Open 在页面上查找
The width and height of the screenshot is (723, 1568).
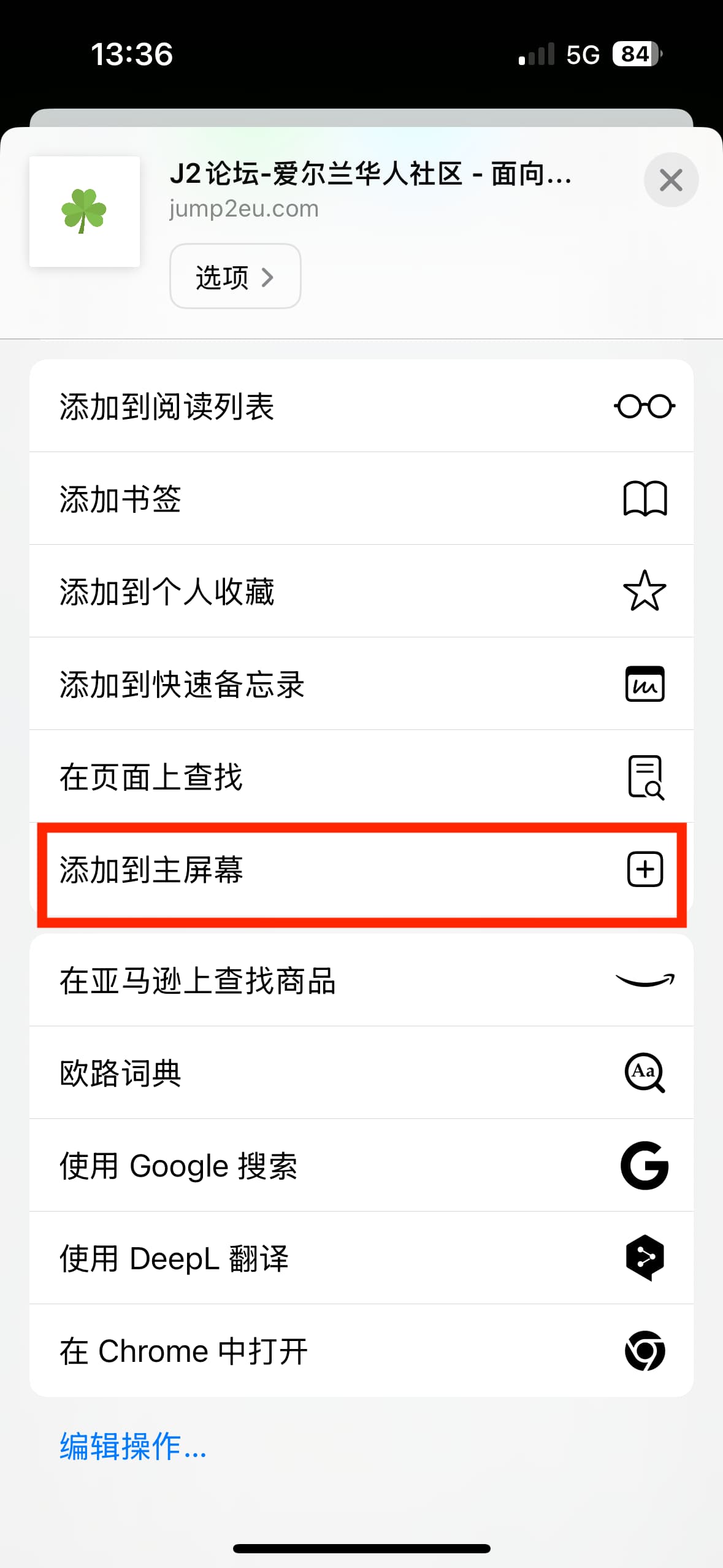[x=361, y=776]
